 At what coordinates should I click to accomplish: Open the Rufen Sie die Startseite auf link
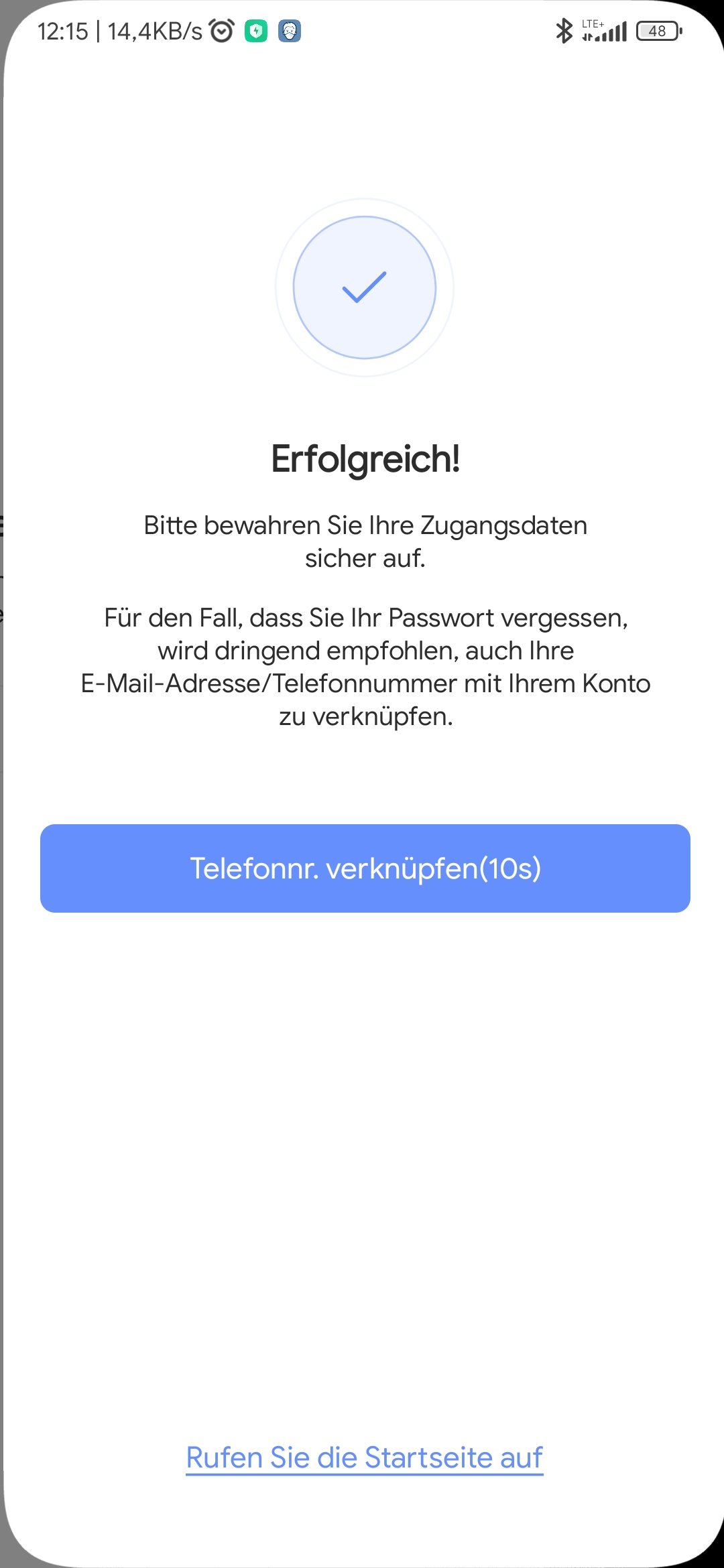[x=364, y=1457]
